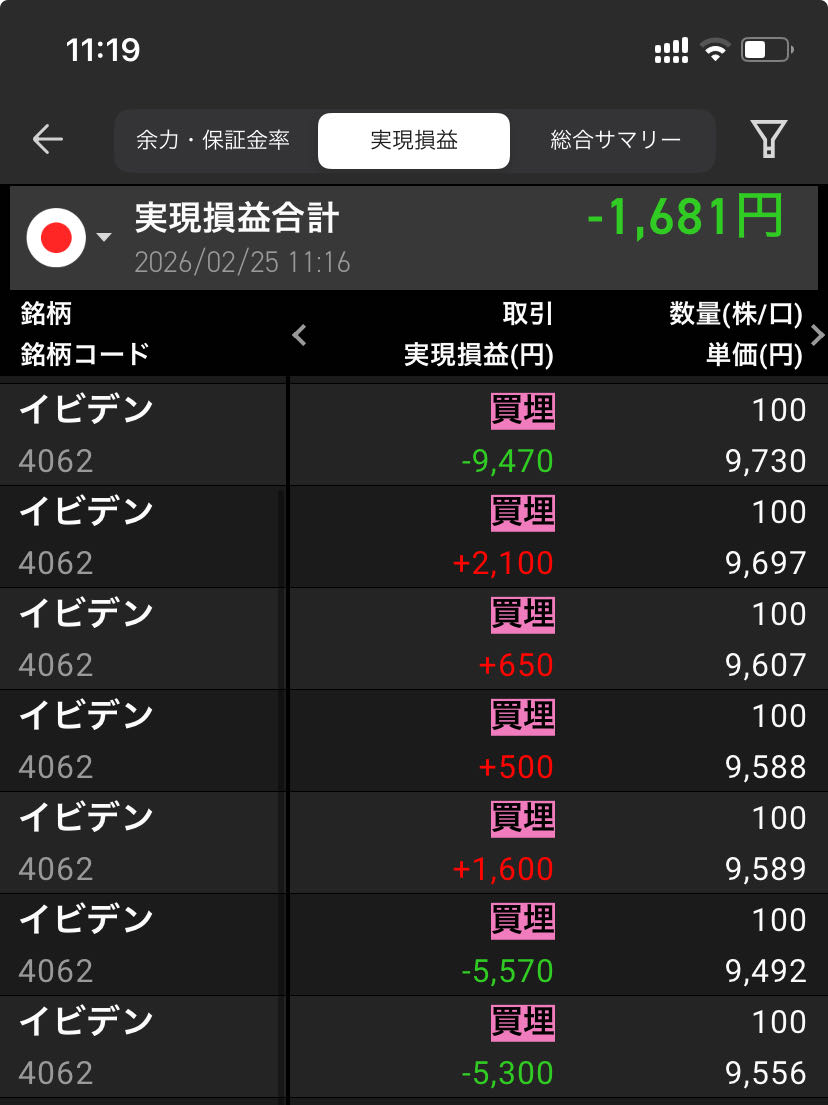Open the イビデン row with +2,100 profit
This screenshot has width=828, height=1105.
(414, 537)
